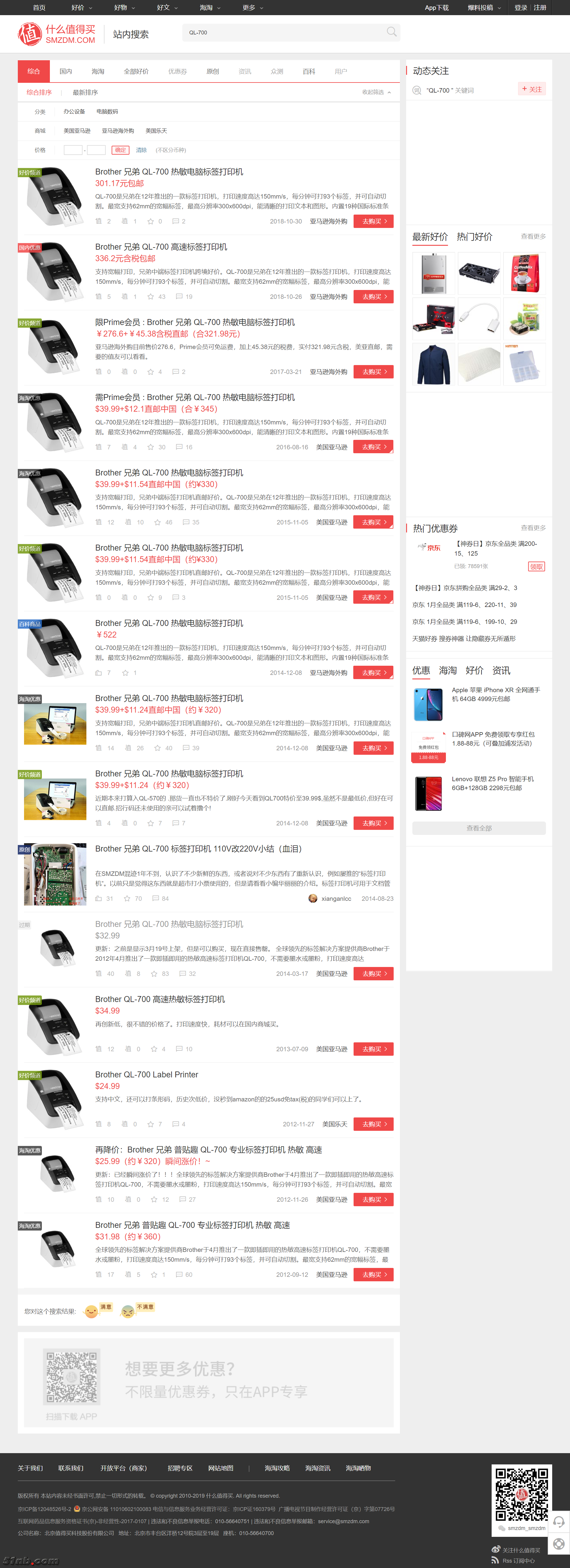Open the 110V改220V小结 original article

(x=198, y=849)
